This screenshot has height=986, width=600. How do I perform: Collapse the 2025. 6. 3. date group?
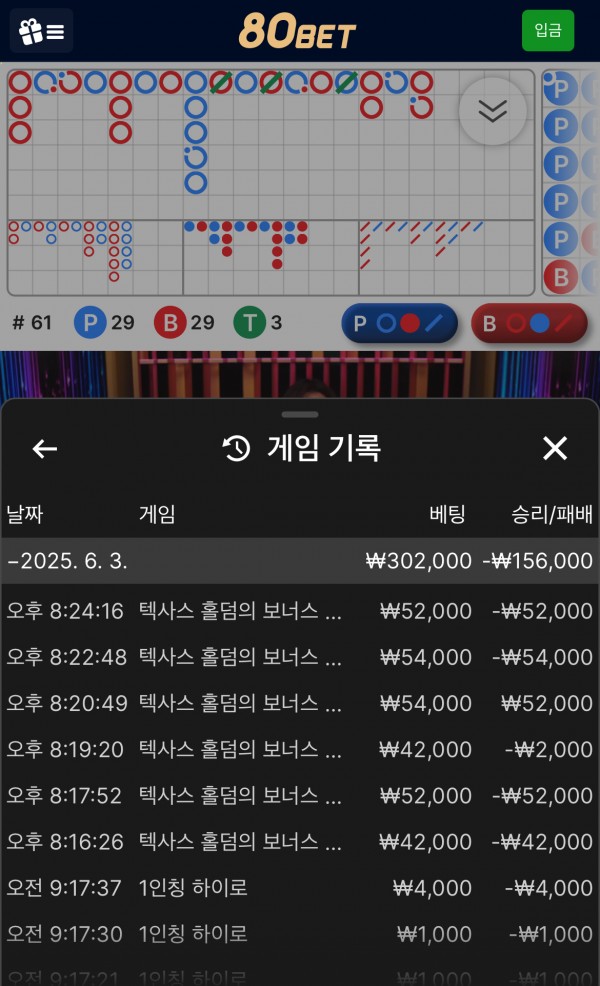tap(300, 561)
